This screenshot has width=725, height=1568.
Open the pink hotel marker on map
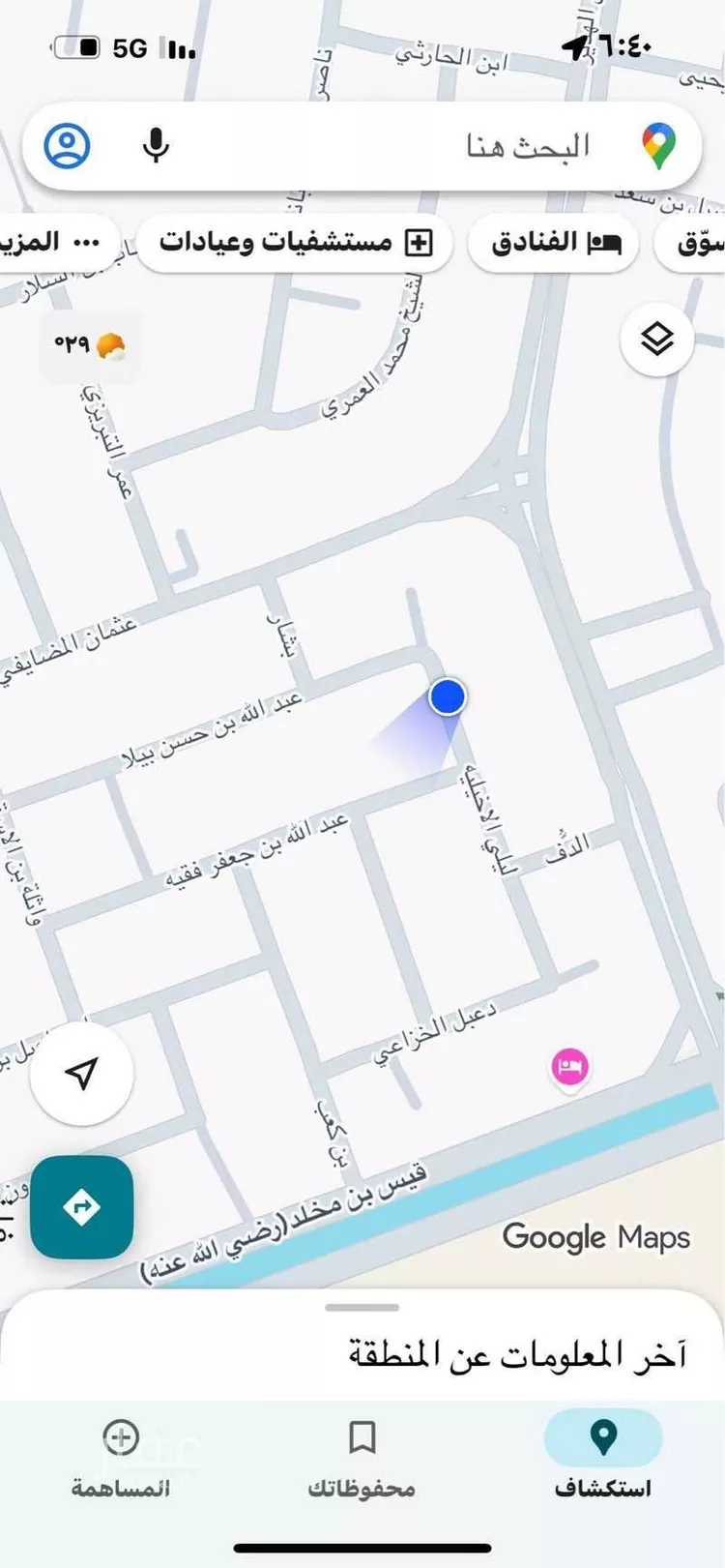tap(570, 1067)
